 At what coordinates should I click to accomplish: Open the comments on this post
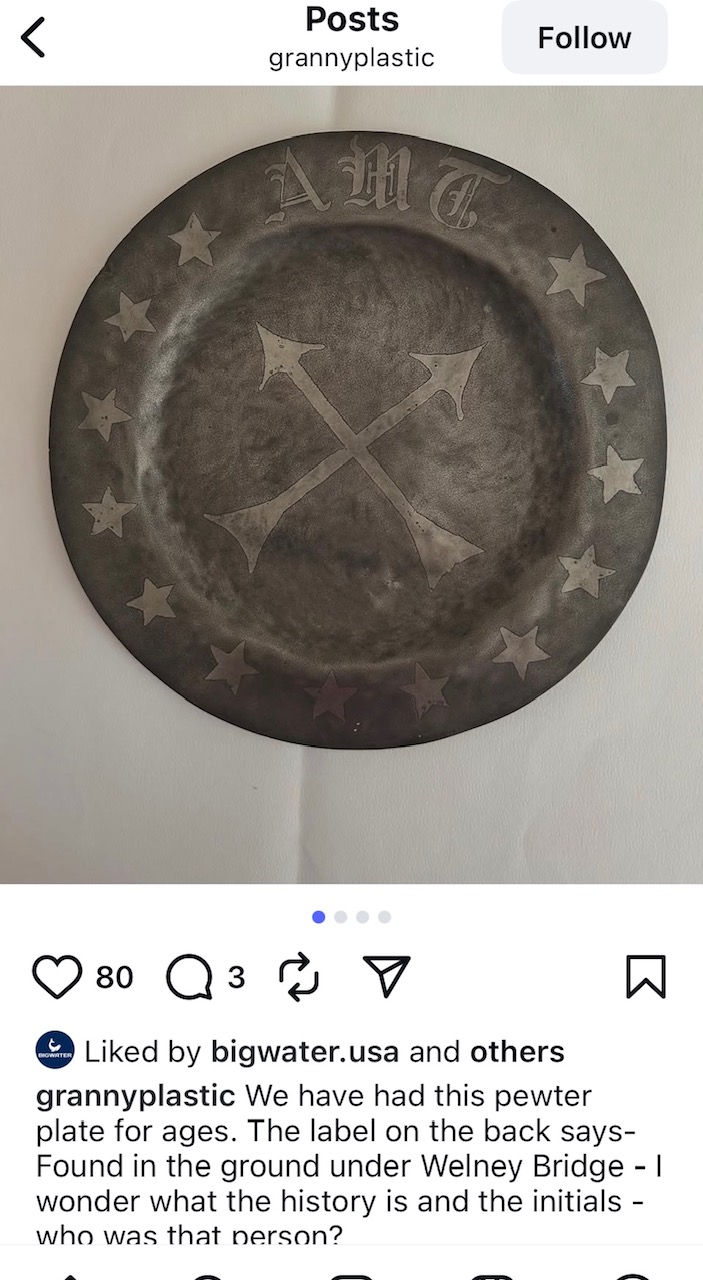(x=190, y=976)
